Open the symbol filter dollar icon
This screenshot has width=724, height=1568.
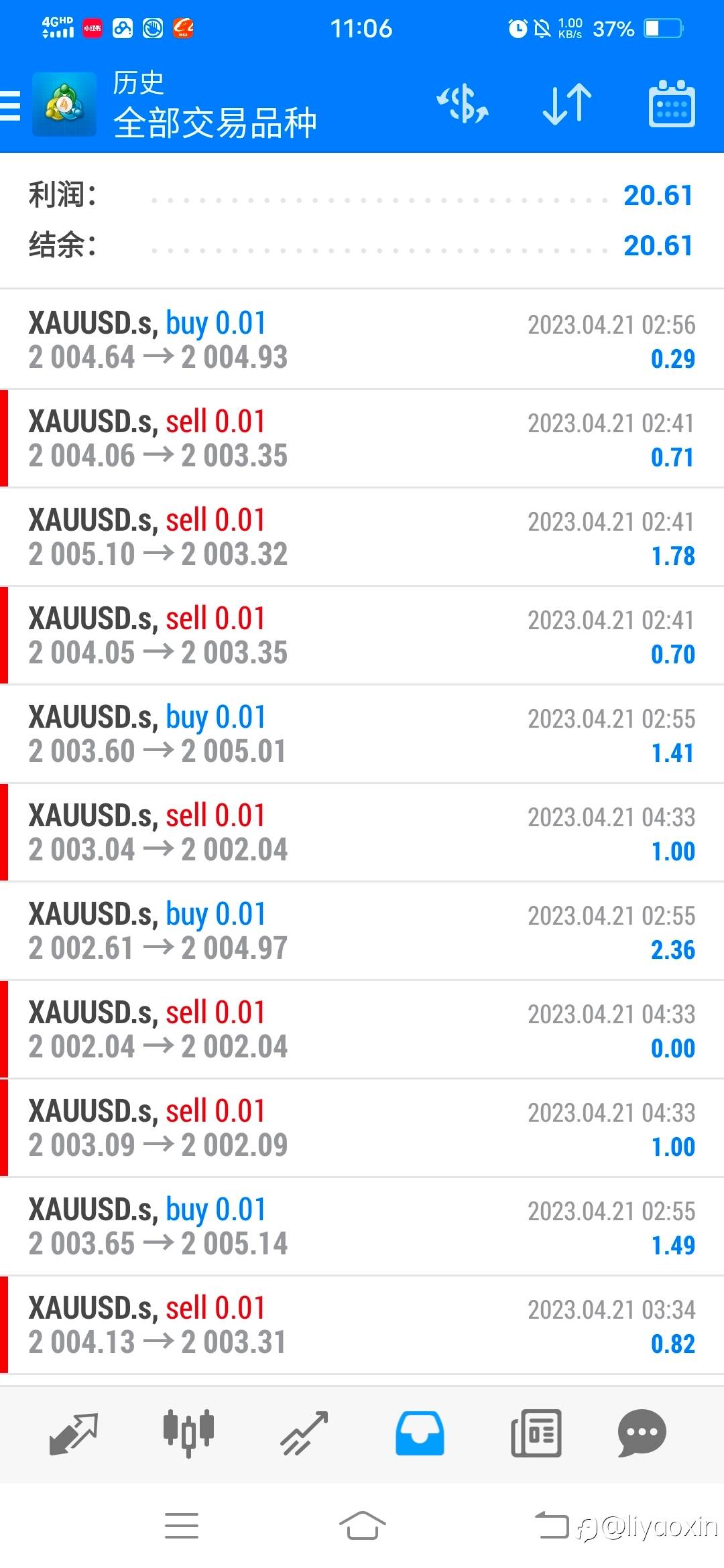pyautogui.click(x=463, y=105)
